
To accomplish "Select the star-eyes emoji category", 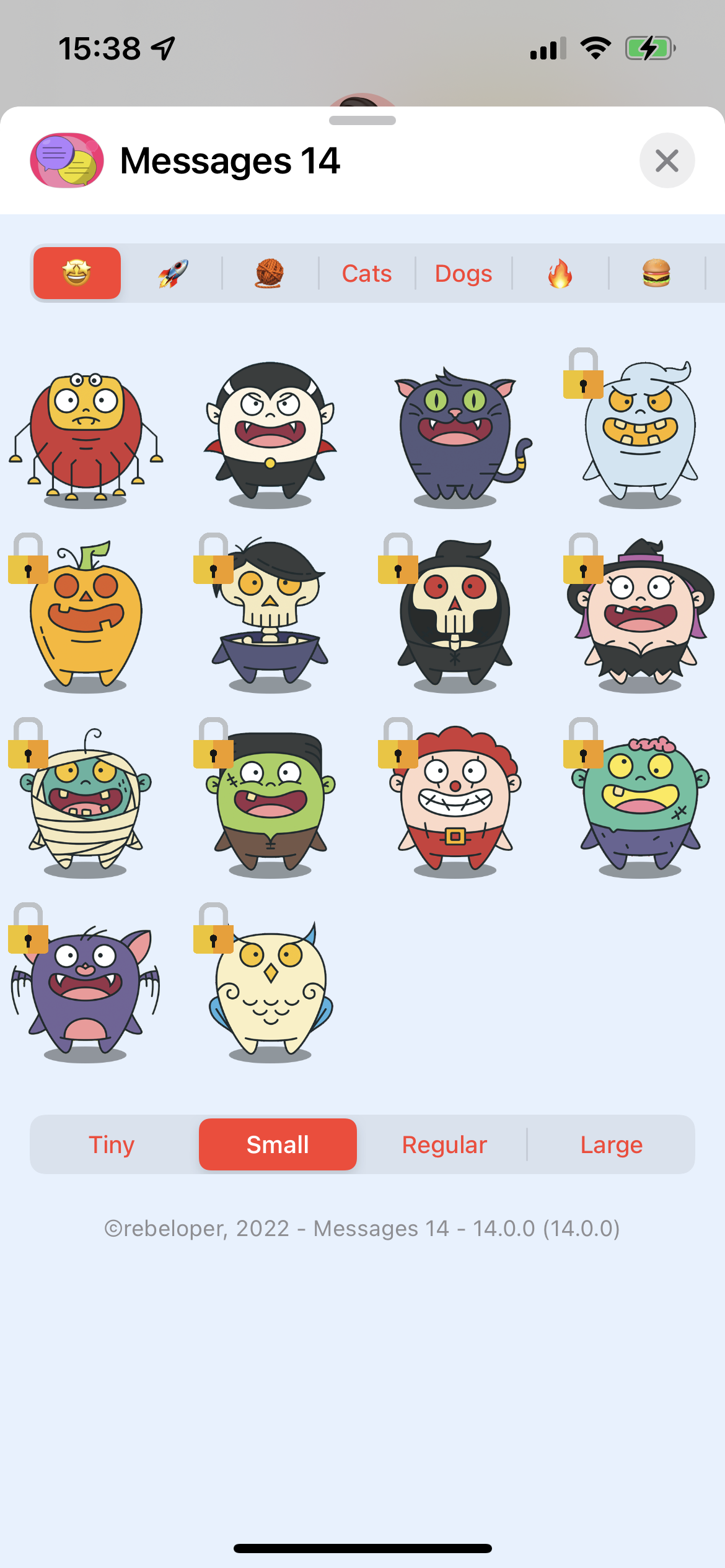I will [x=77, y=273].
